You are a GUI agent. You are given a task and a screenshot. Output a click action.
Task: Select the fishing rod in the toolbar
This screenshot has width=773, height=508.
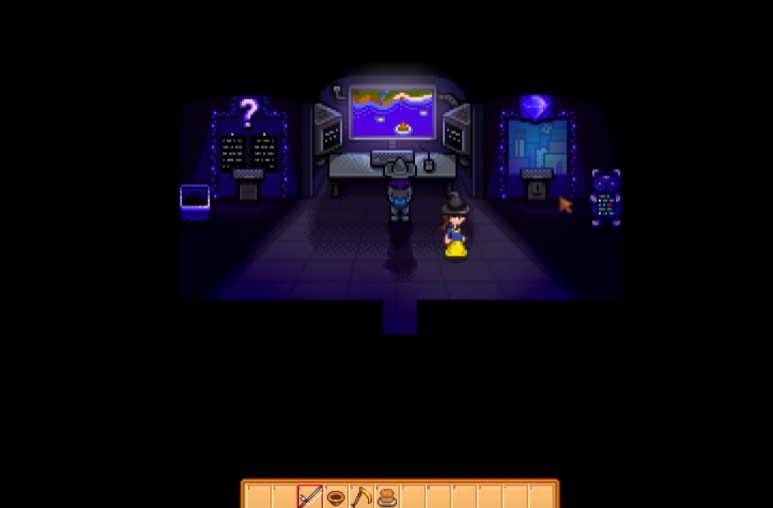(x=310, y=496)
